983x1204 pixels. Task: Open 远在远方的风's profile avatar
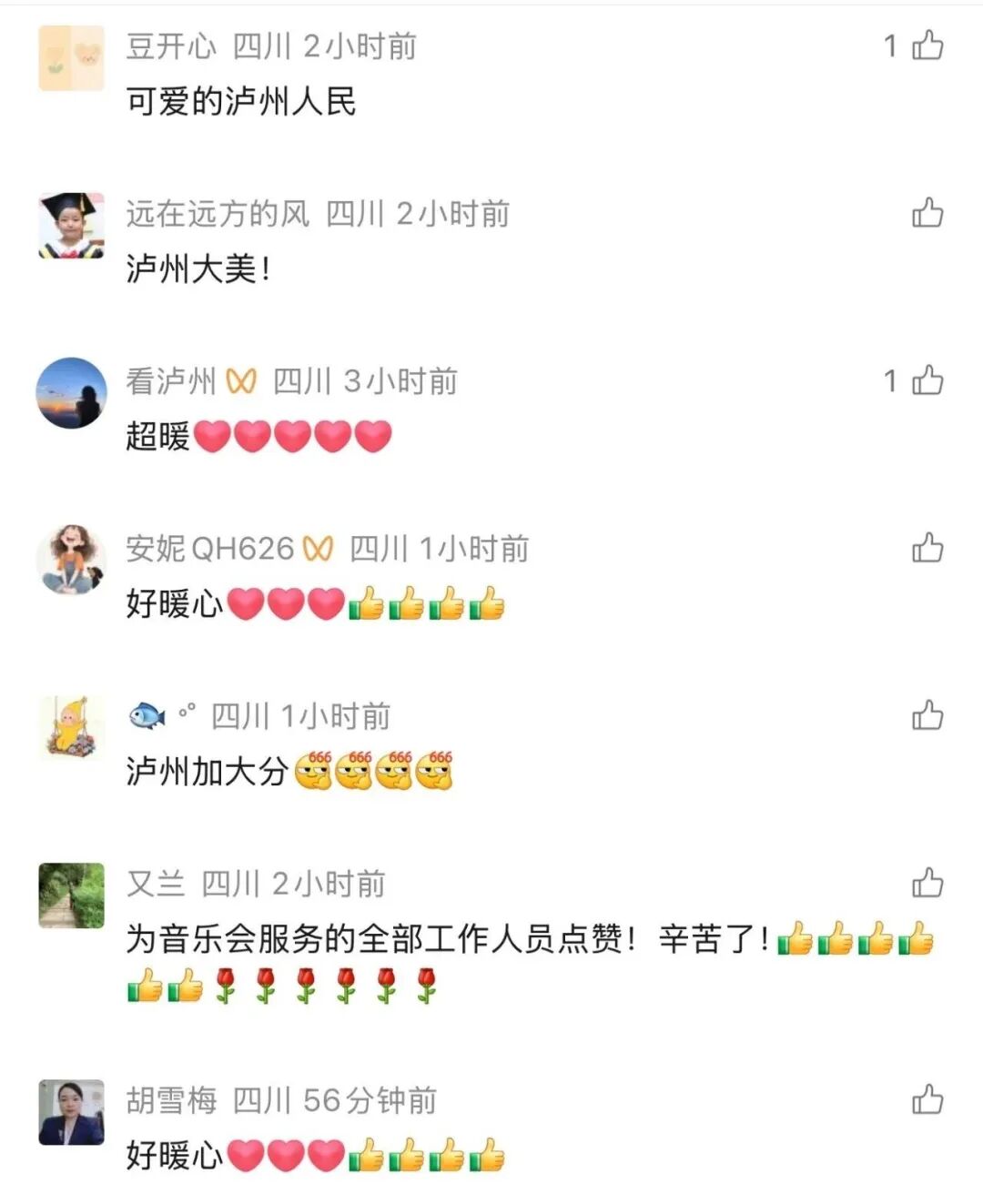[x=71, y=226]
